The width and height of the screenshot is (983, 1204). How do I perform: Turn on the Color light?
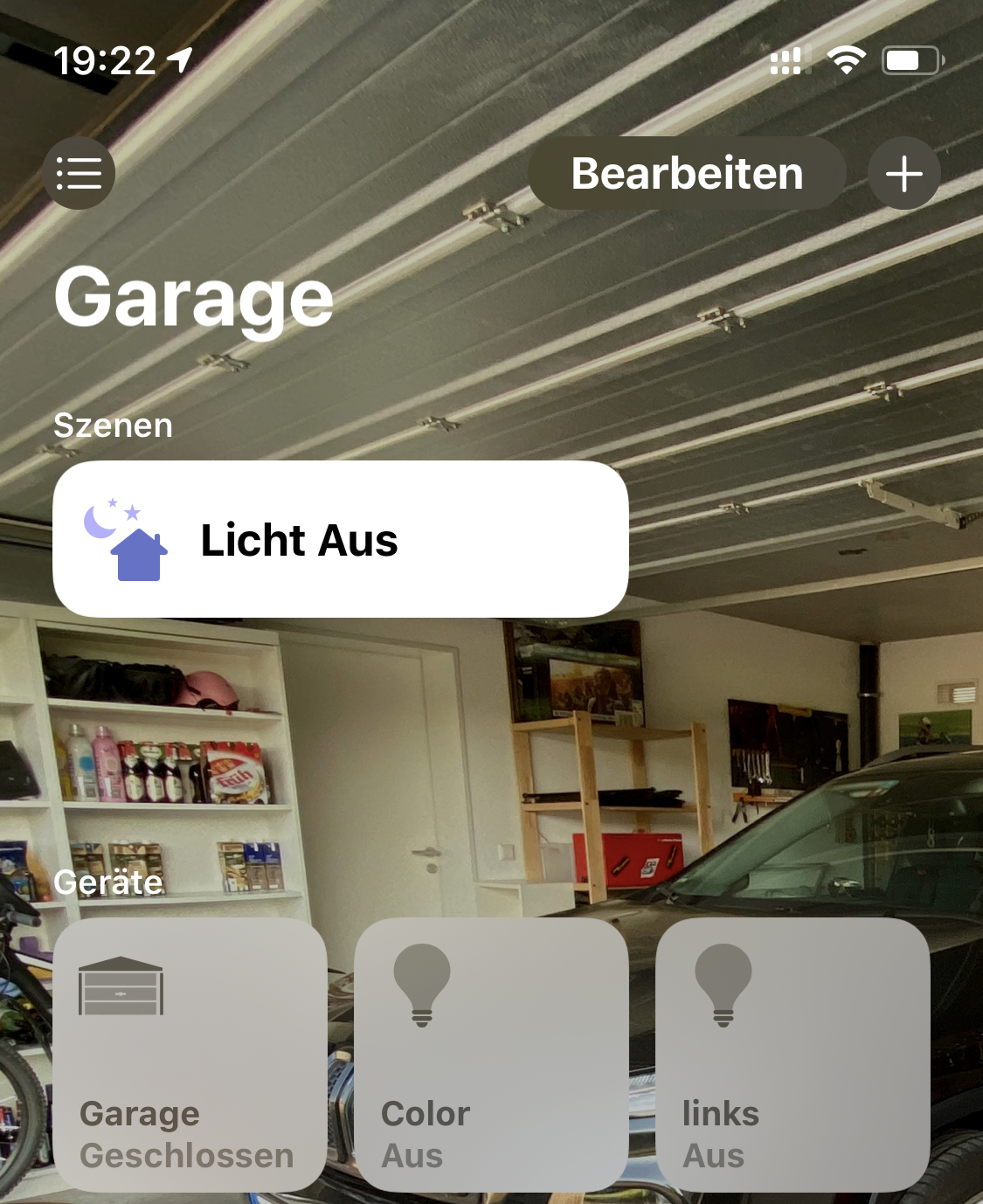point(491,1054)
